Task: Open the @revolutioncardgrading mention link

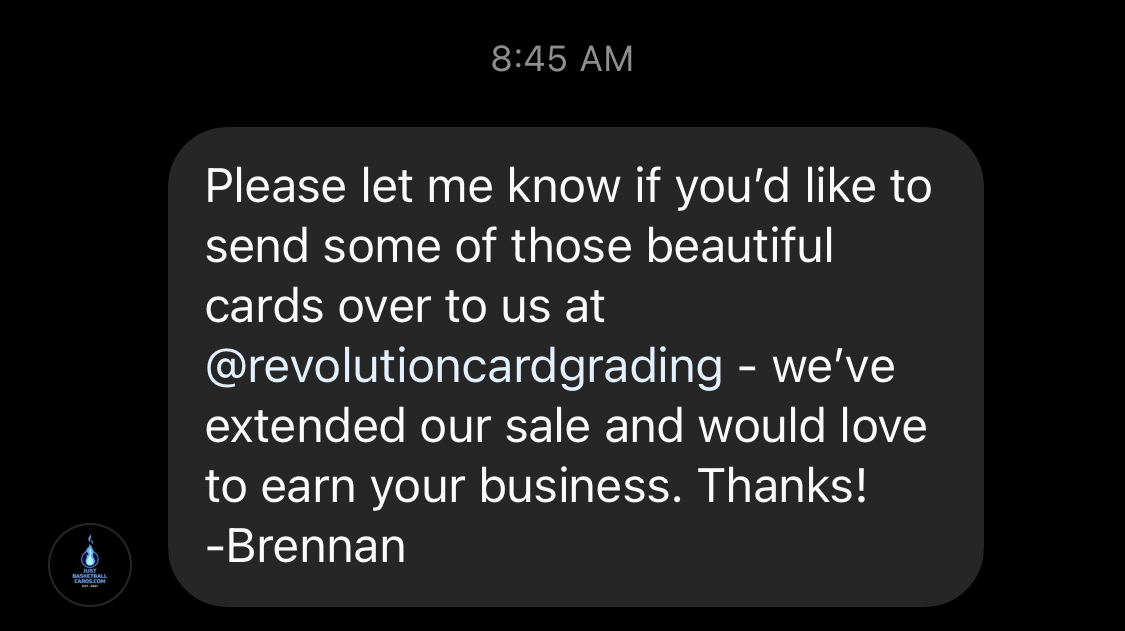Action: click(463, 367)
